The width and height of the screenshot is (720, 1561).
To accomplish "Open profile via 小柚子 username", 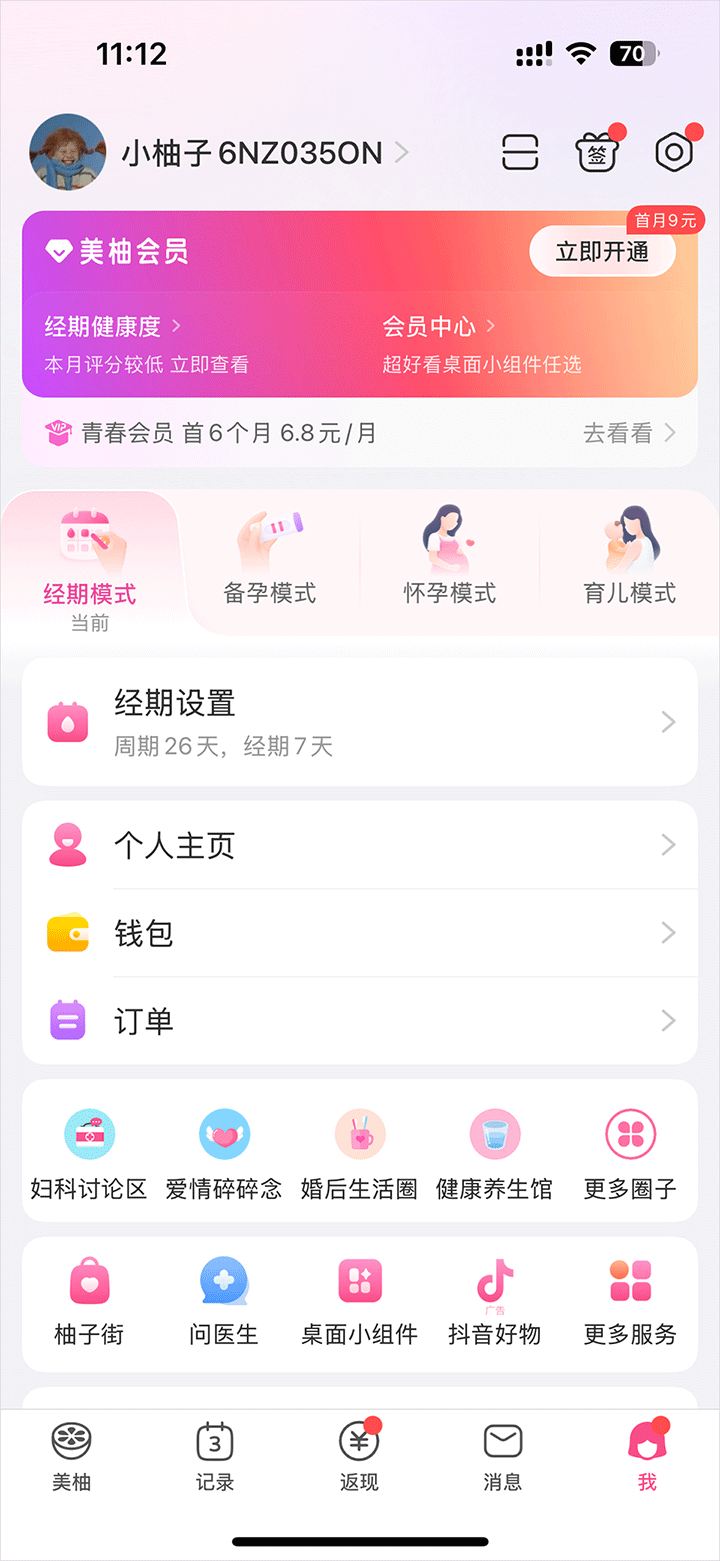I will coord(252,153).
